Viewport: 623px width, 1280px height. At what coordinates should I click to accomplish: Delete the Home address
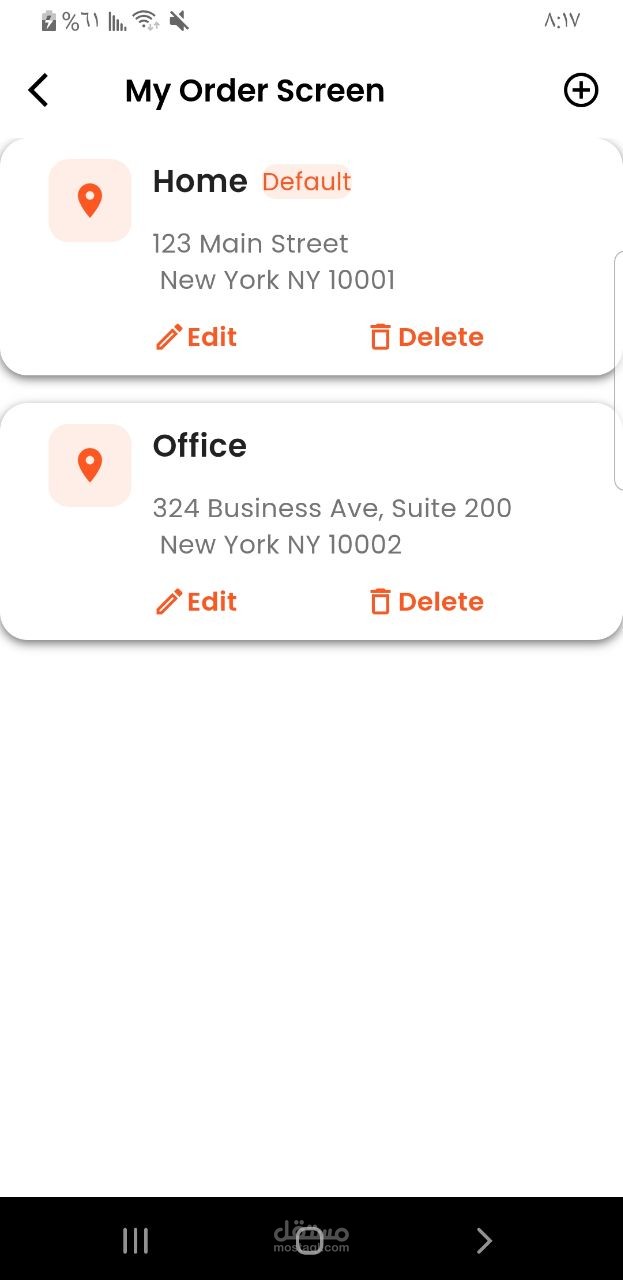427,337
